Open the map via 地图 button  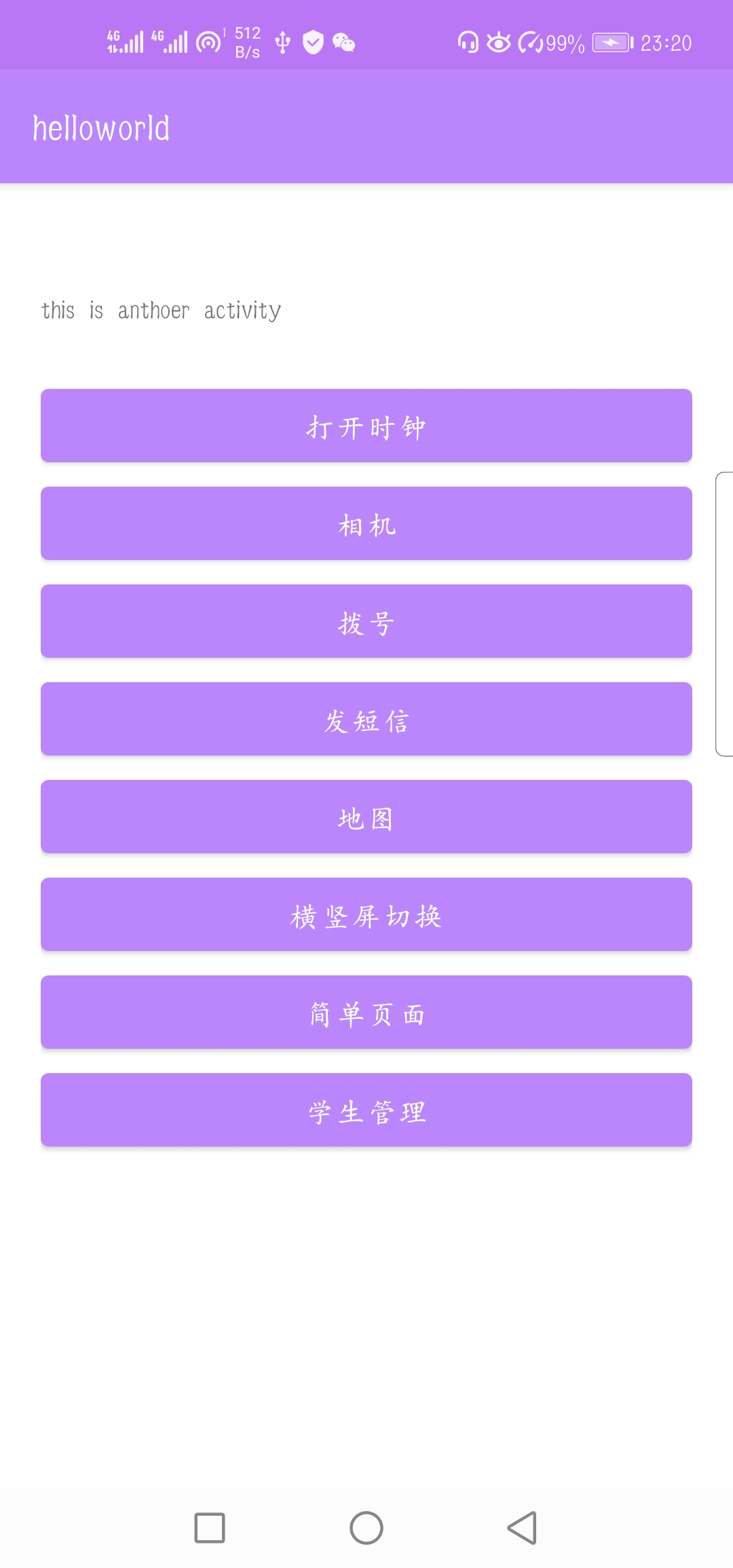pos(366,817)
